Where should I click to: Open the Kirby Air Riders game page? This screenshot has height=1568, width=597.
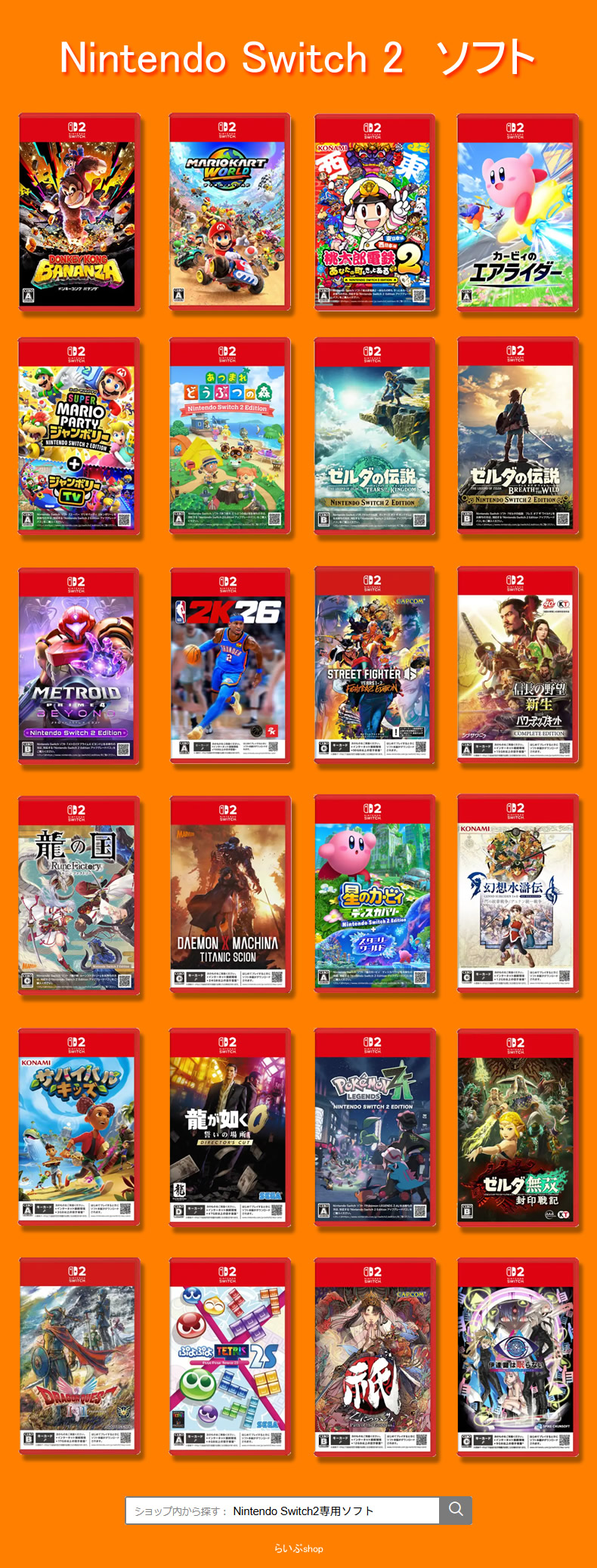pos(518,212)
